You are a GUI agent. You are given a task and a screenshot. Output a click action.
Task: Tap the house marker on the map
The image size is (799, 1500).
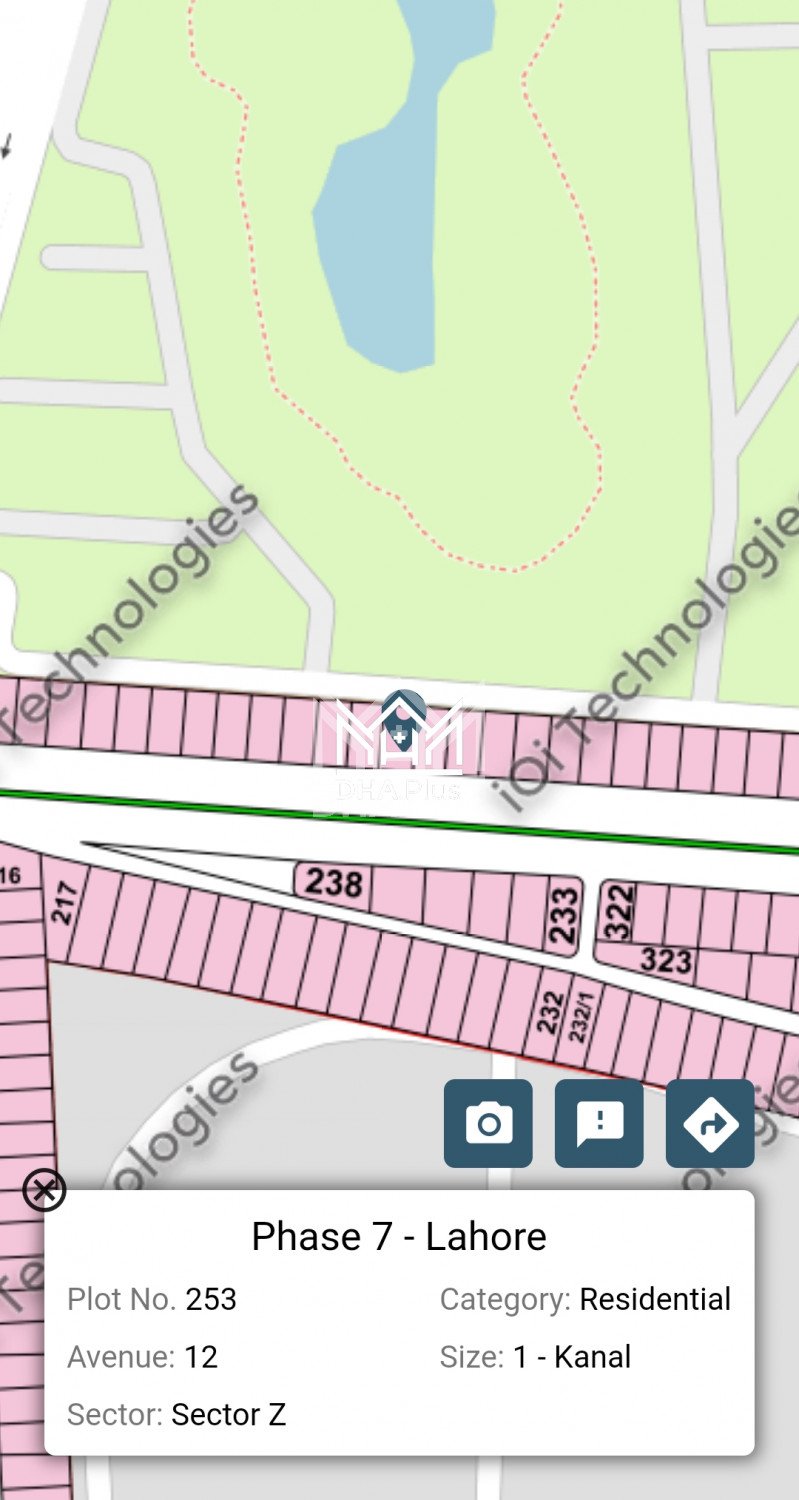pos(402,718)
